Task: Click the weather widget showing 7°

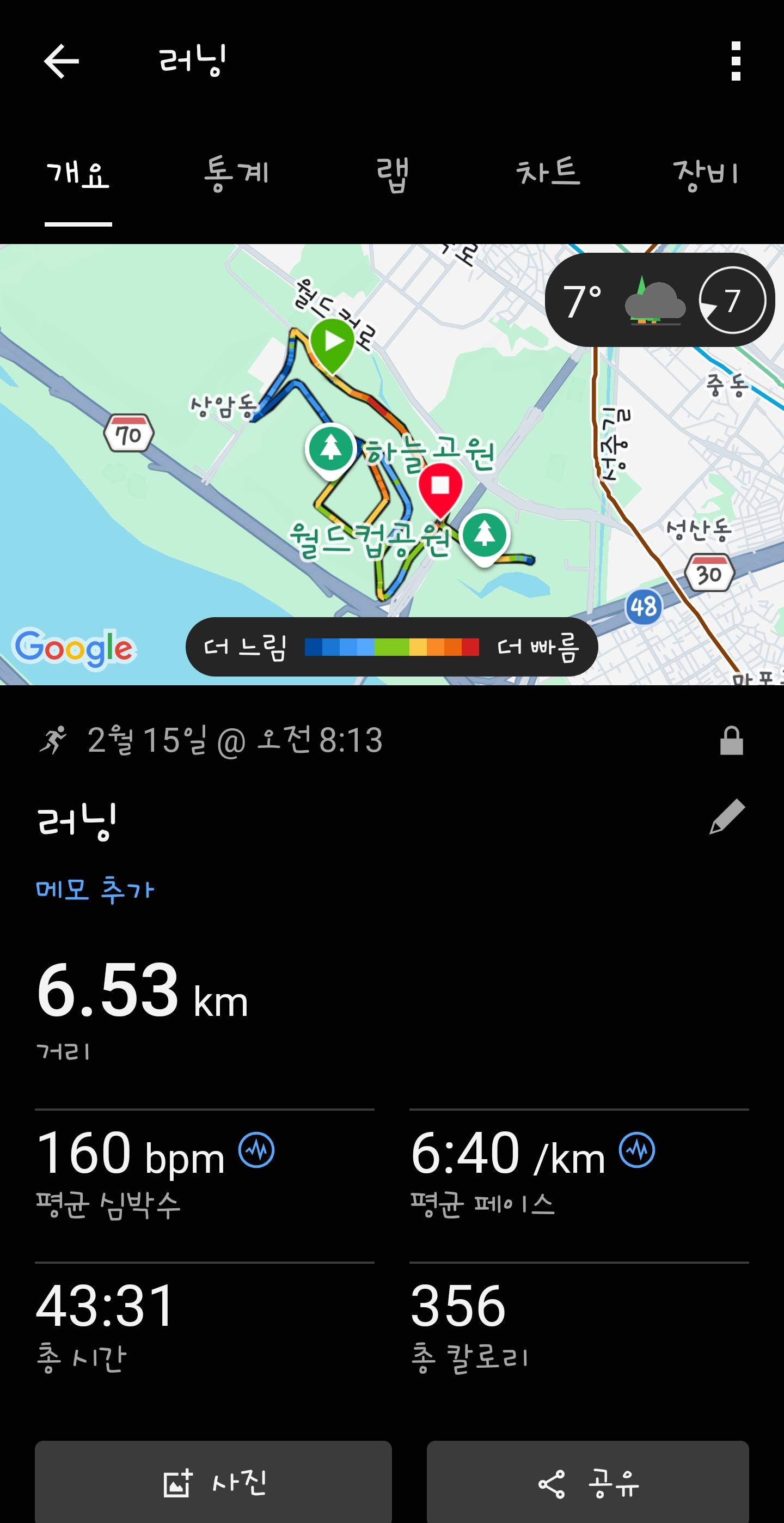Action: point(656,302)
